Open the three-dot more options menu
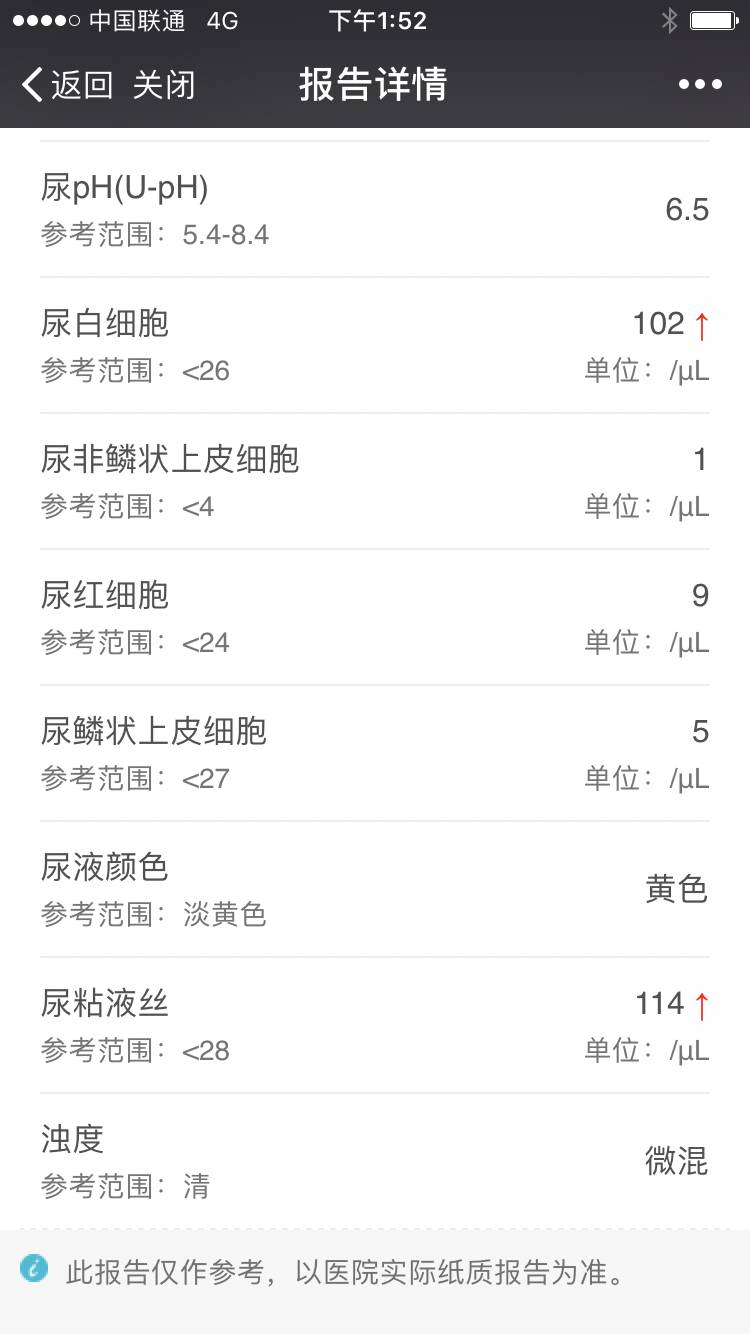This screenshot has width=750, height=1334. coord(700,85)
